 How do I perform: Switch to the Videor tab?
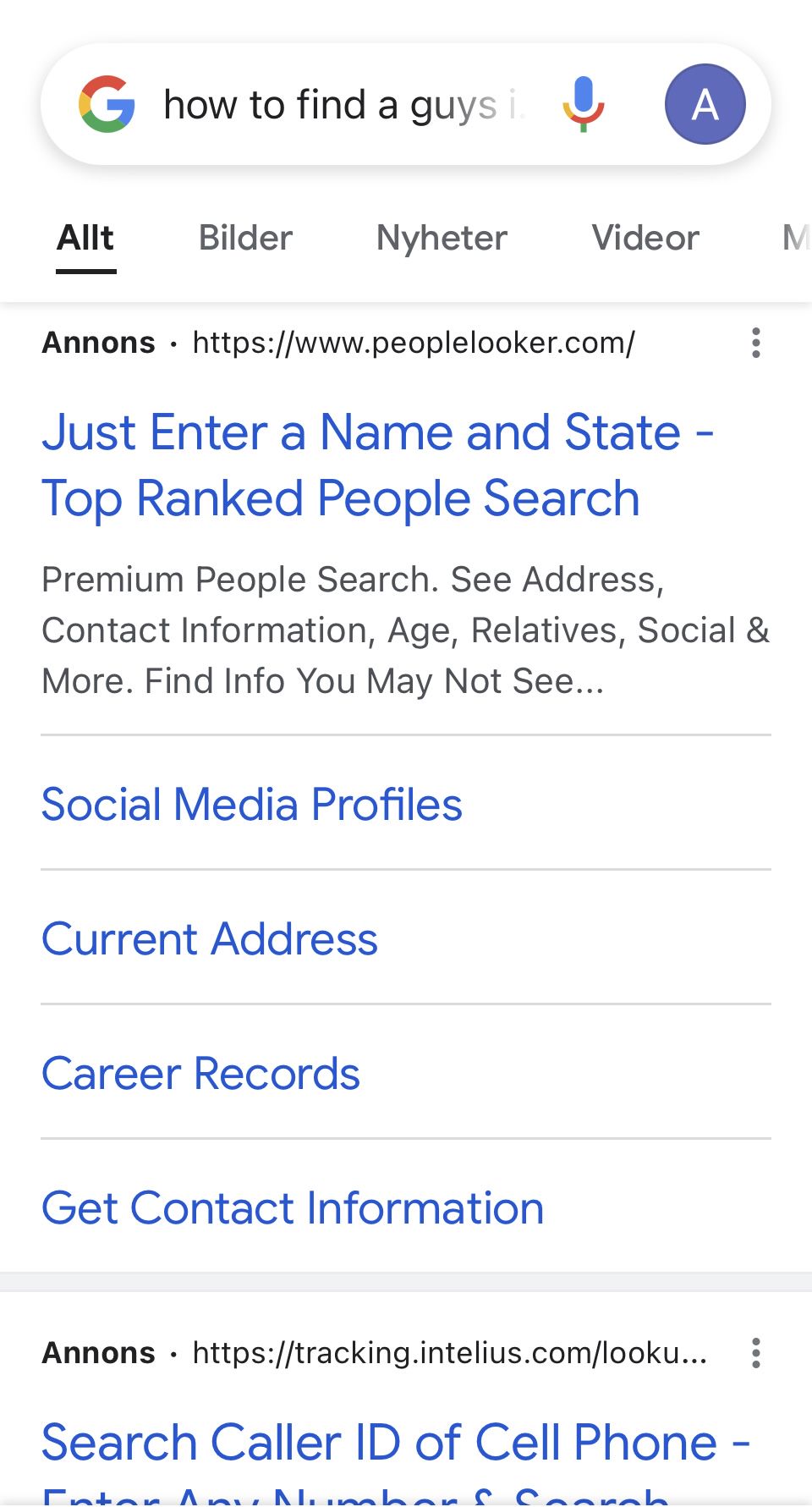pyautogui.click(x=645, y=238)
